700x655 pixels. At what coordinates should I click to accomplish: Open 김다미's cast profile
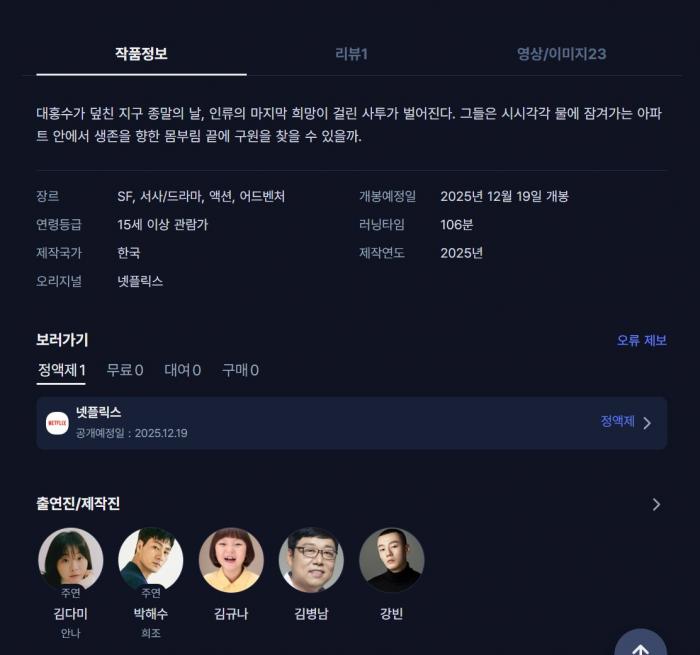point(71,560)
